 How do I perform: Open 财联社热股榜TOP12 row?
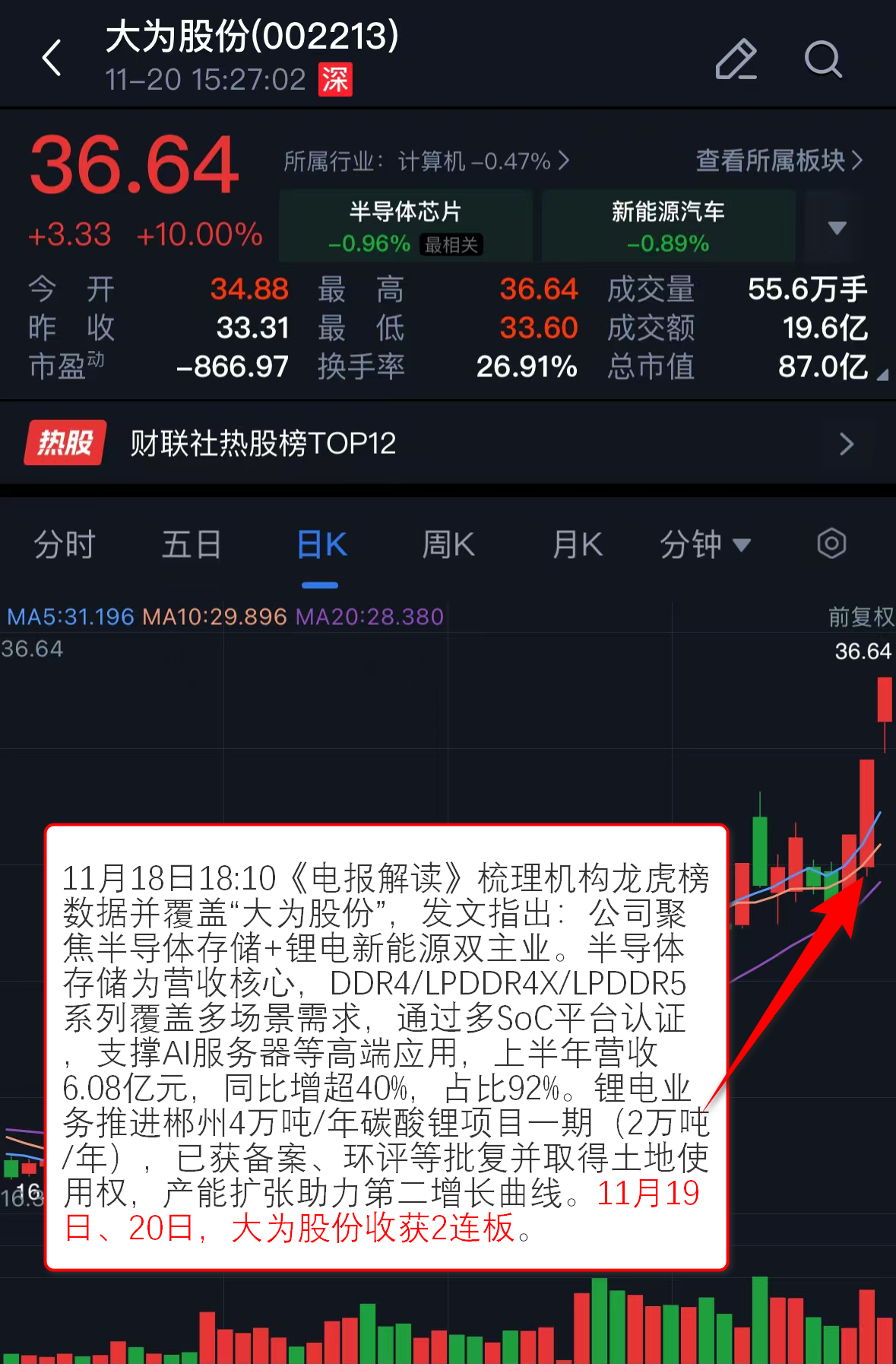448,443
